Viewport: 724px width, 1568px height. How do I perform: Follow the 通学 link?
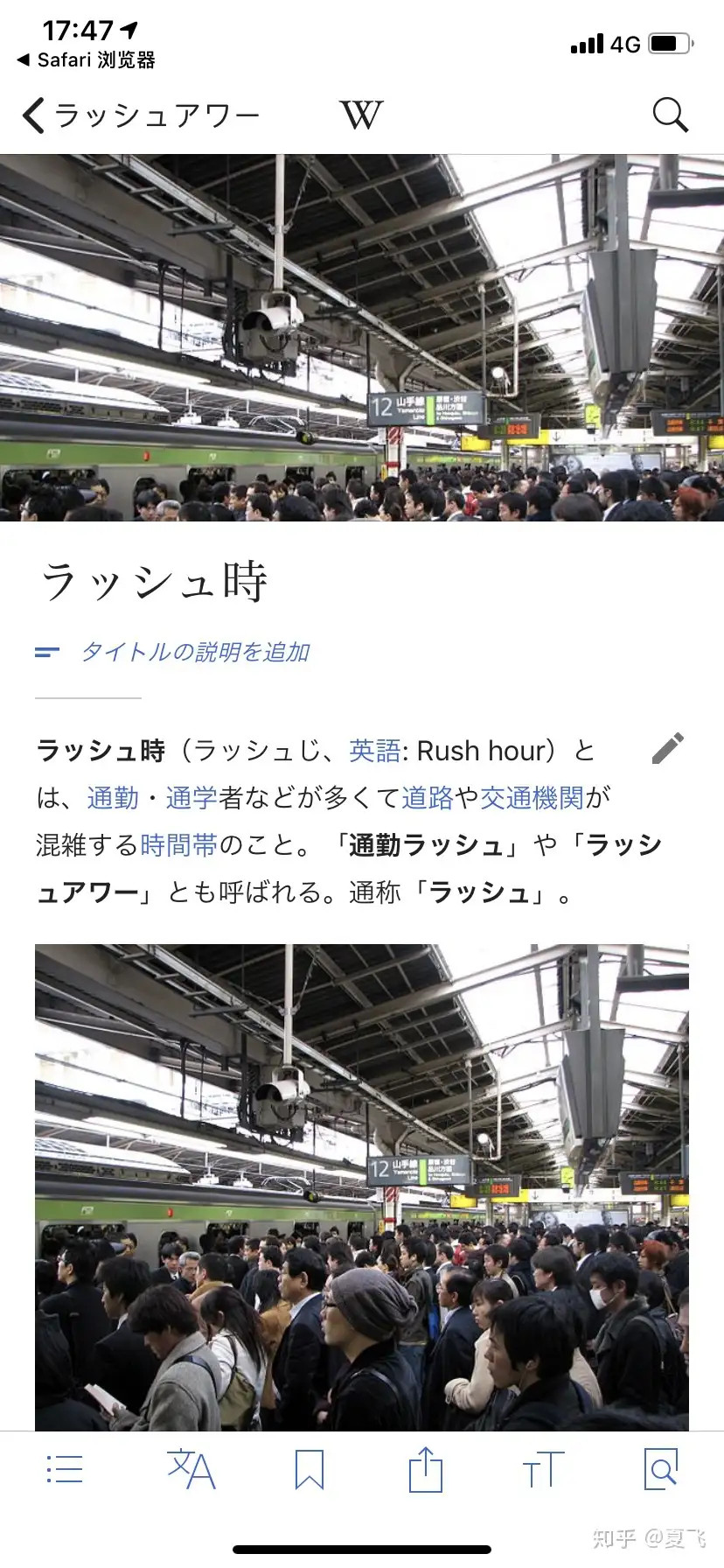tap(191, 798)
